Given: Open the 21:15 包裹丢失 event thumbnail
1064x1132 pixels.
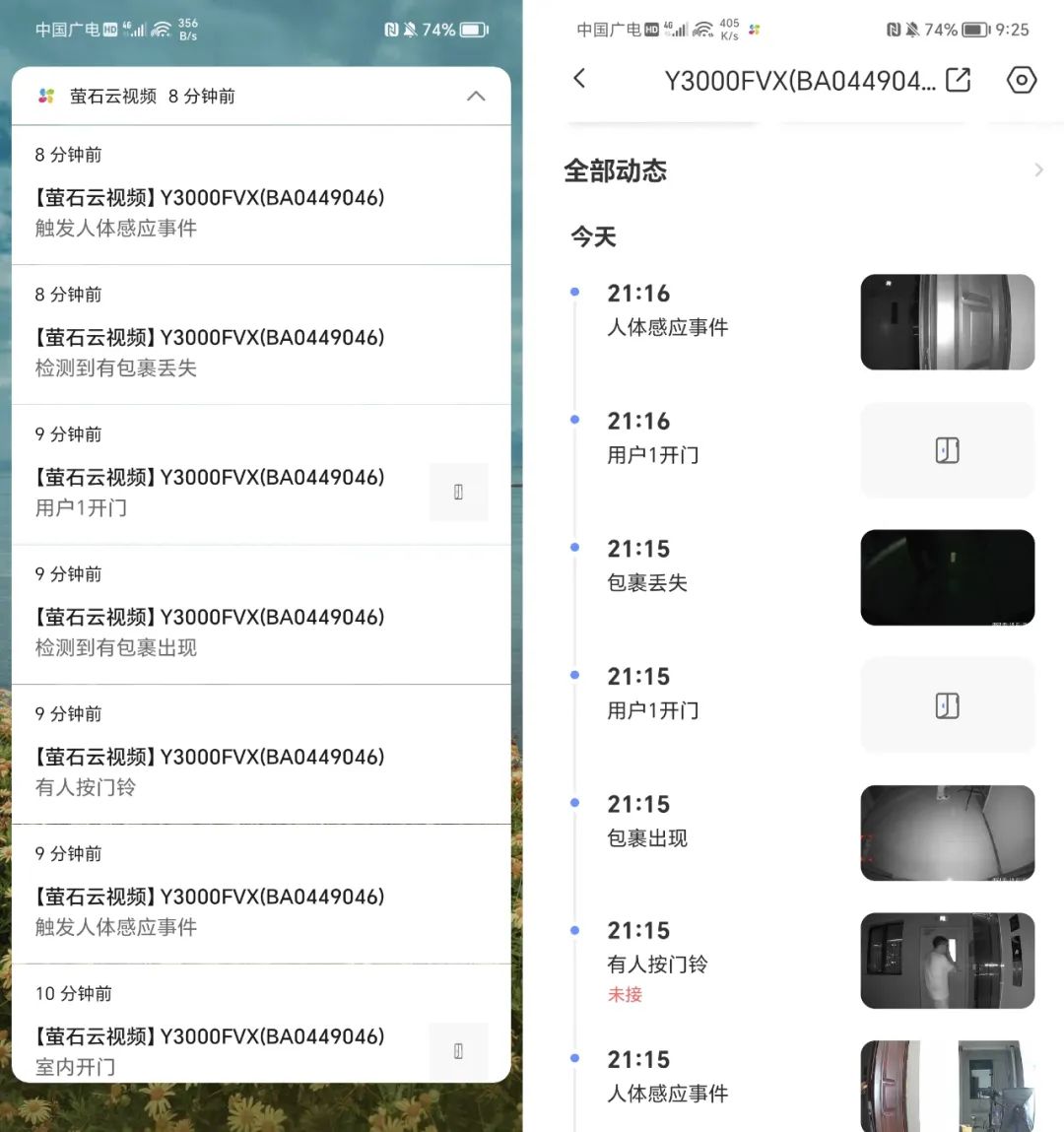Looking at the screenshot, I should click(947, 577).
